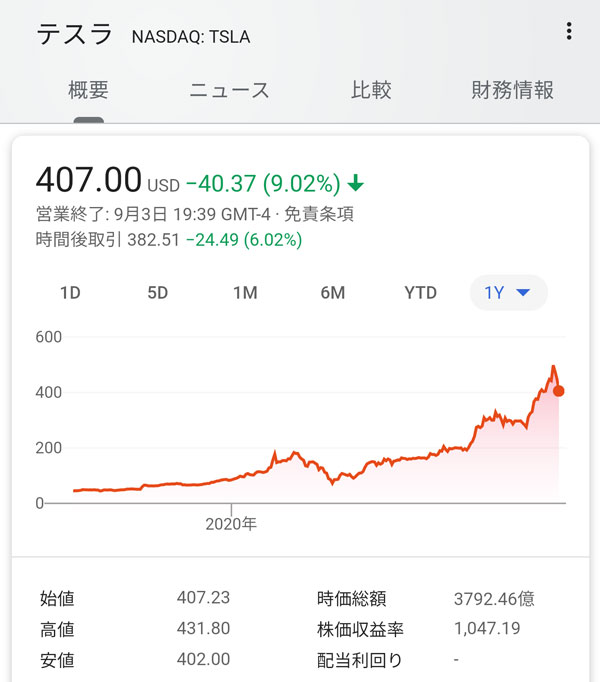Open the 免責条項 disclaimer link

320,213
